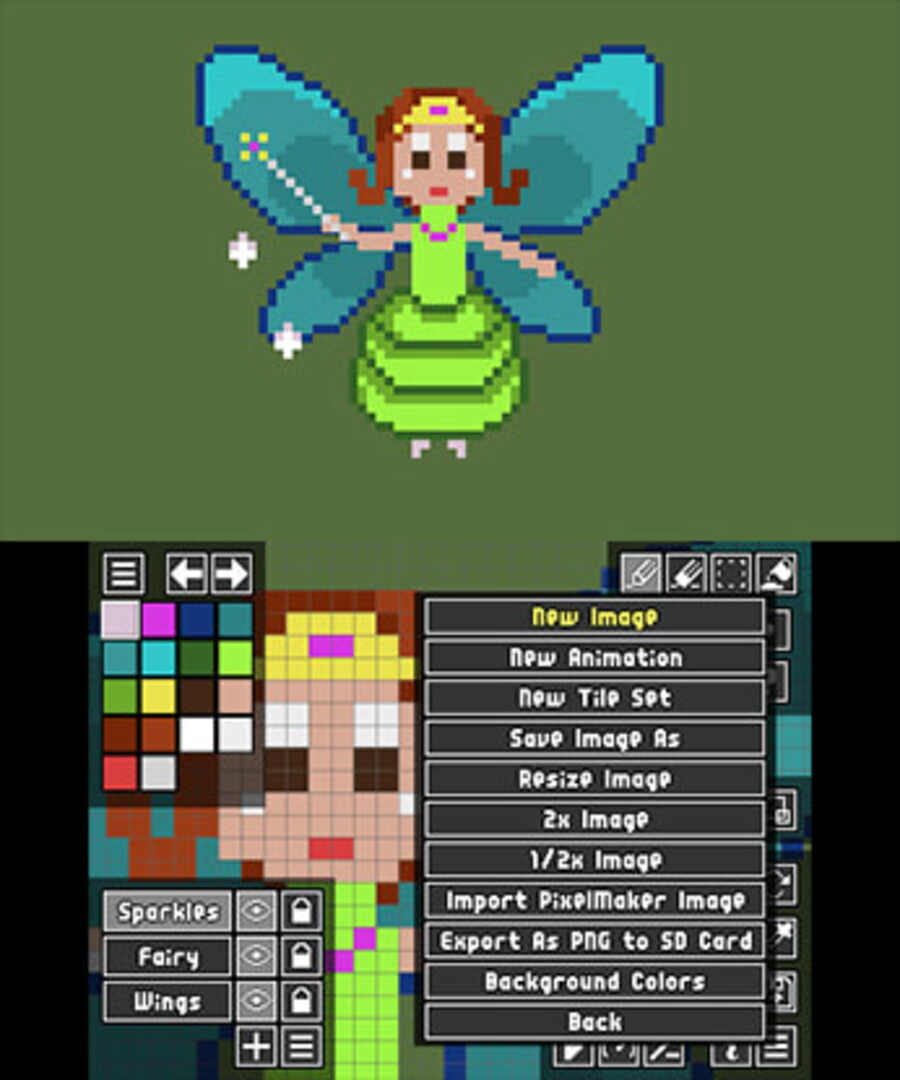Select New Image from the menu
The height and width of the screenshot is (1080, 900).
tap(595, 616)
